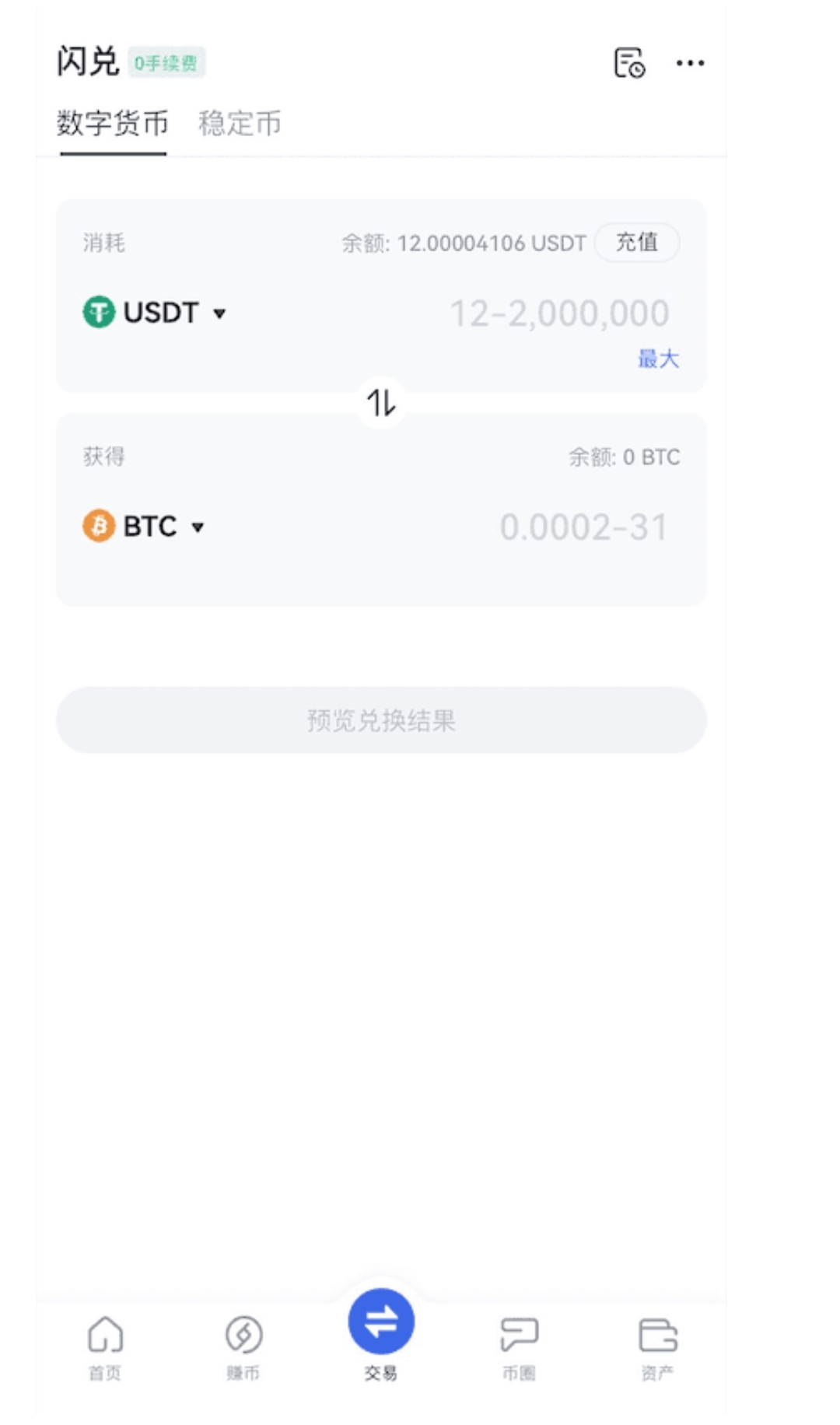Tap the 最大 max amount link
The height and width of the screenshot is (1425, 840).
coord(657,359)
